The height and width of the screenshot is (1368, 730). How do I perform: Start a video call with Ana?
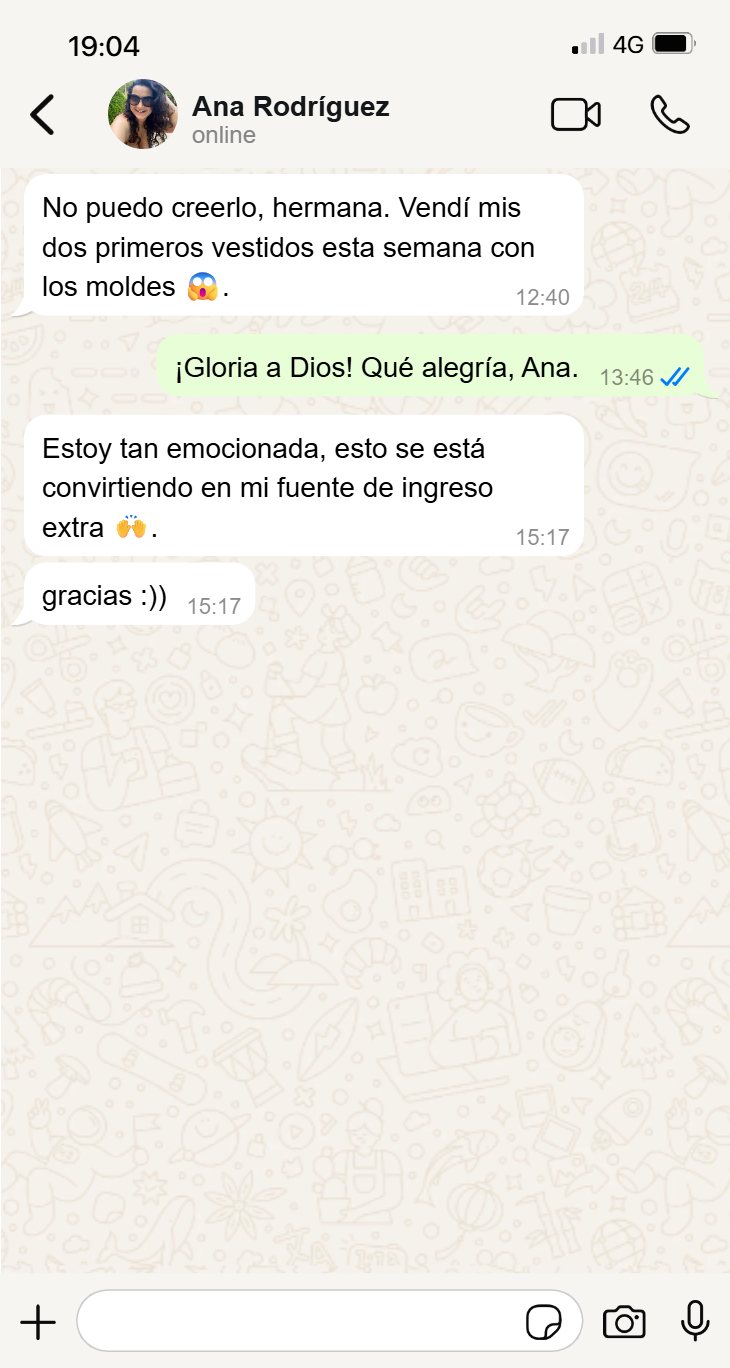point(576,115)
